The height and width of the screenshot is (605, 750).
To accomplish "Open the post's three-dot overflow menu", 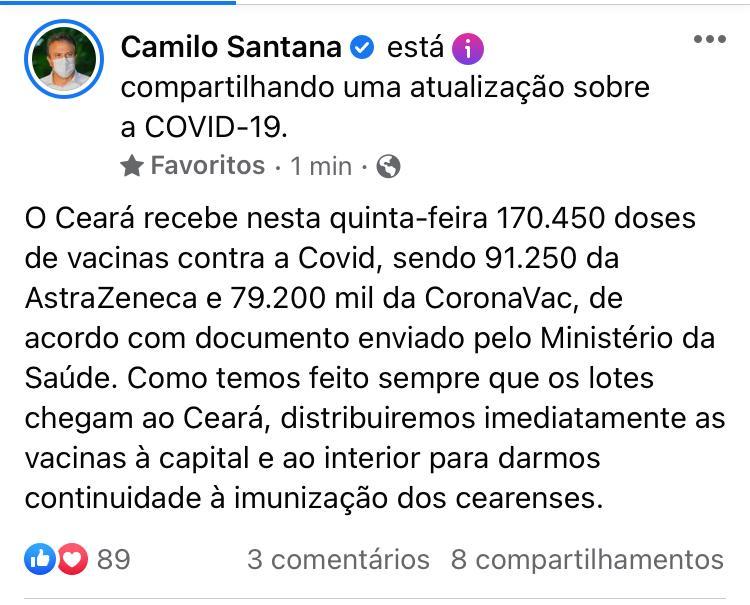I will 709,40.
